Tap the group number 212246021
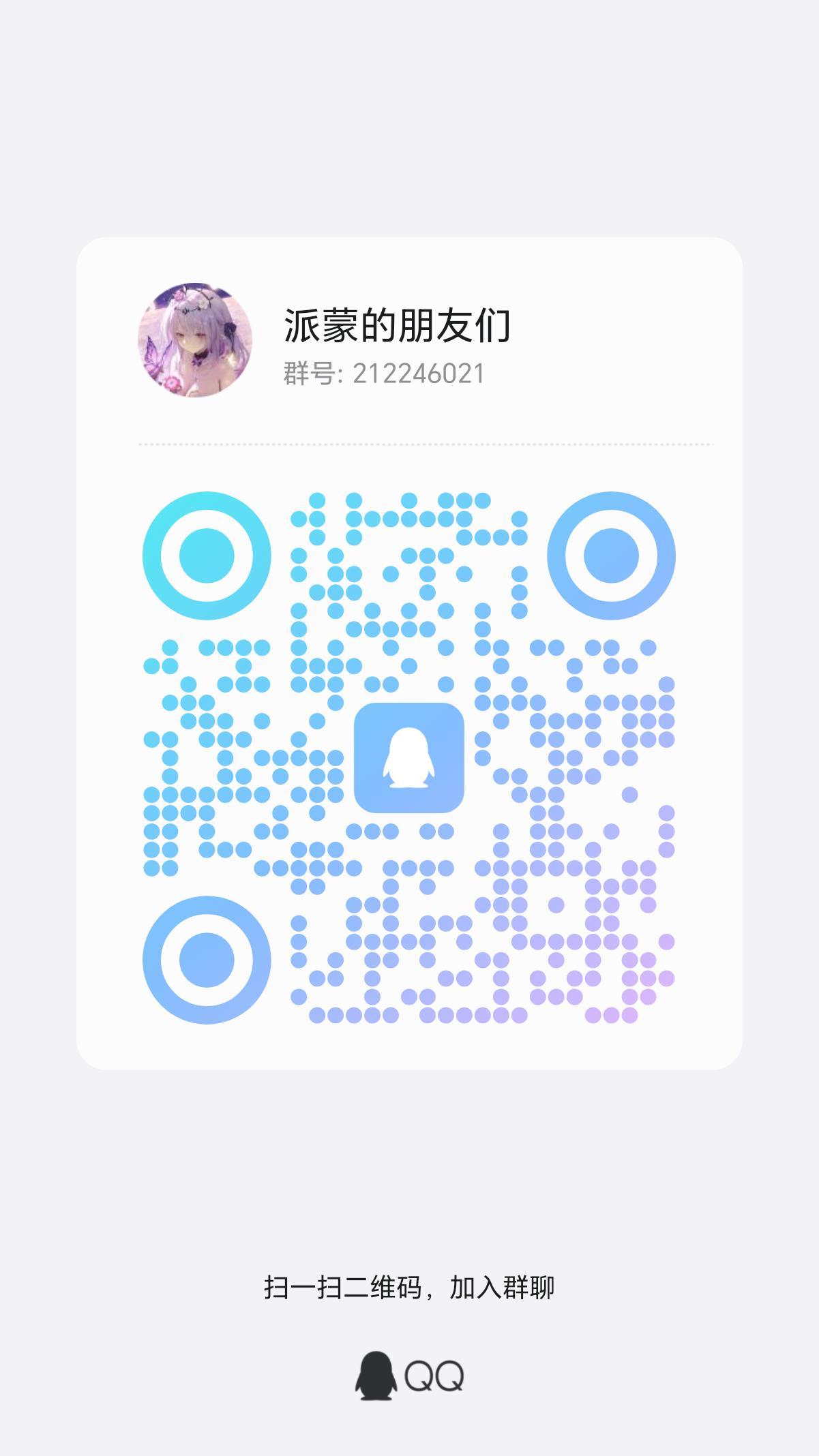This screenshot has height=1456, width=819. point(418,372)
